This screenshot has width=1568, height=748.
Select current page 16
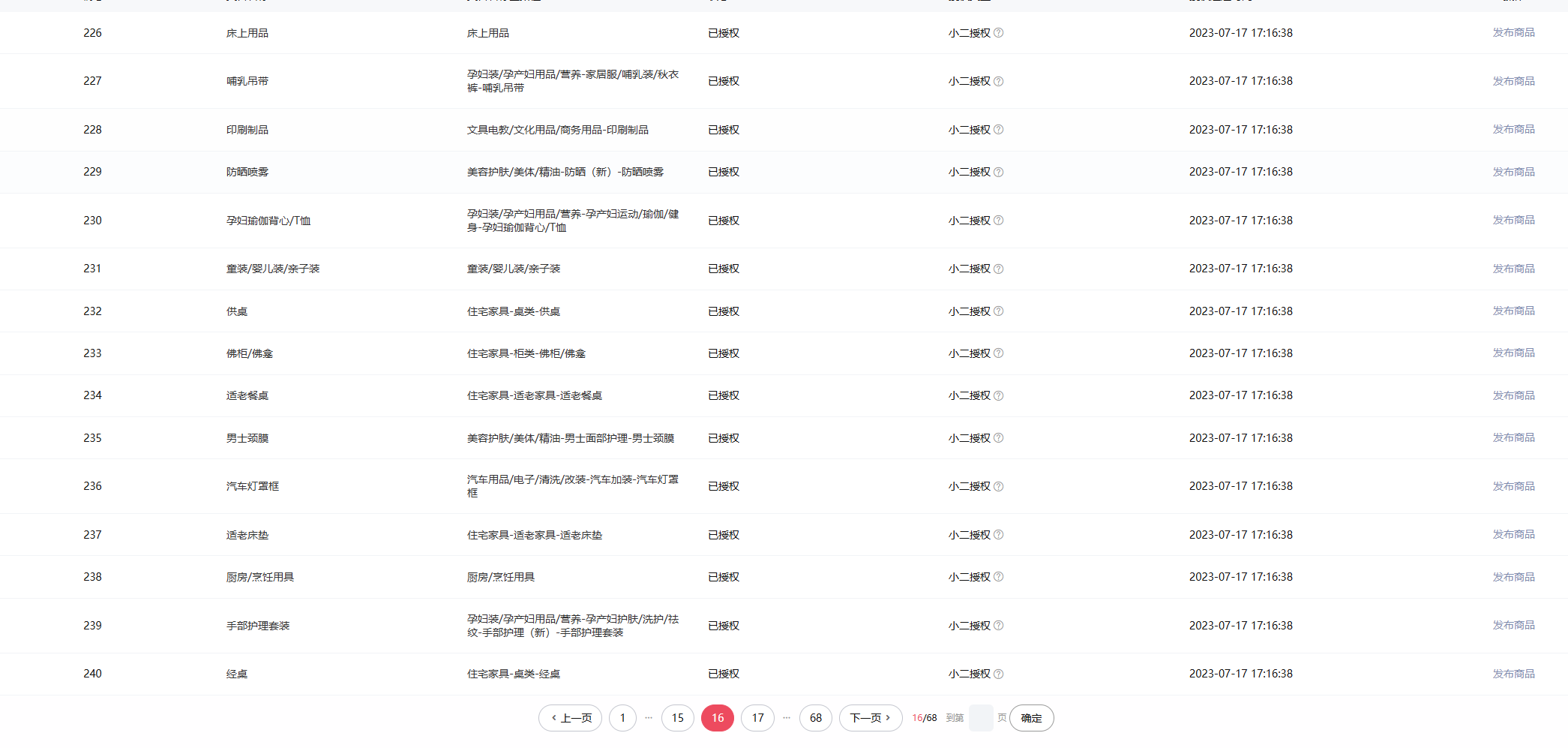point(718,718)
